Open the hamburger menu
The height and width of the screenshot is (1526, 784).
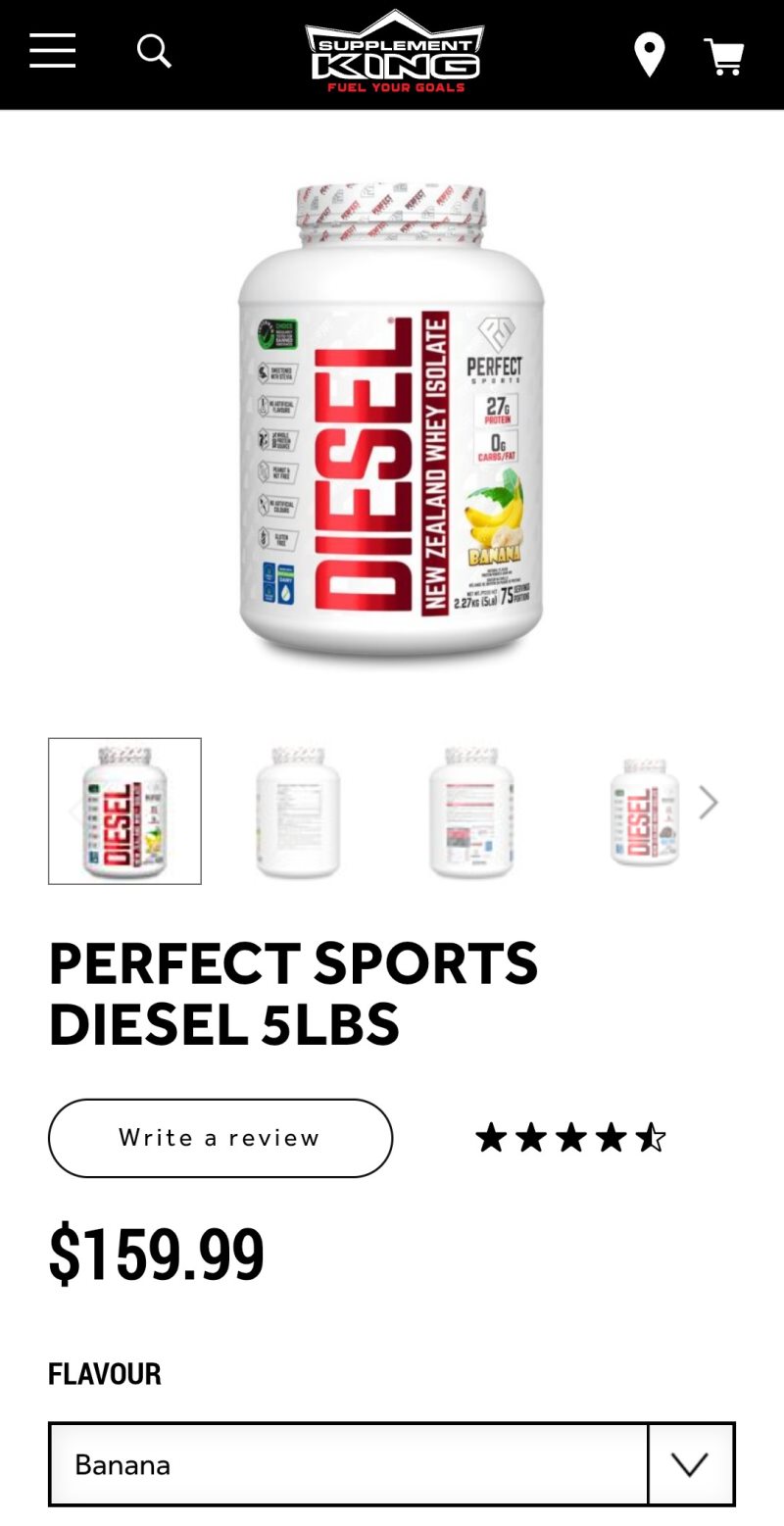click(52, 51)
